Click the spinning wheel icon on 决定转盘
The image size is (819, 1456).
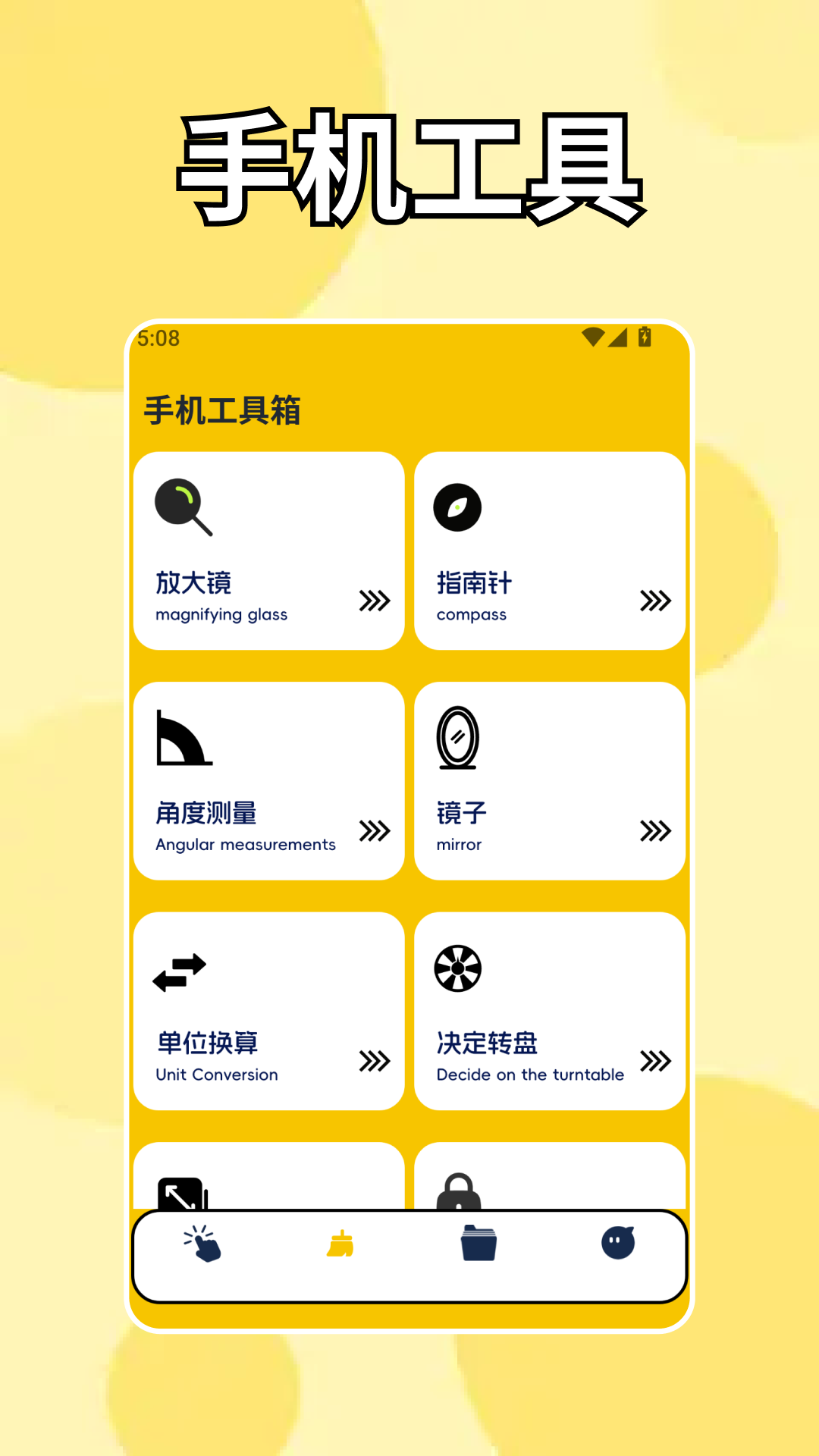pyautogui.click(x=455, y=969)
